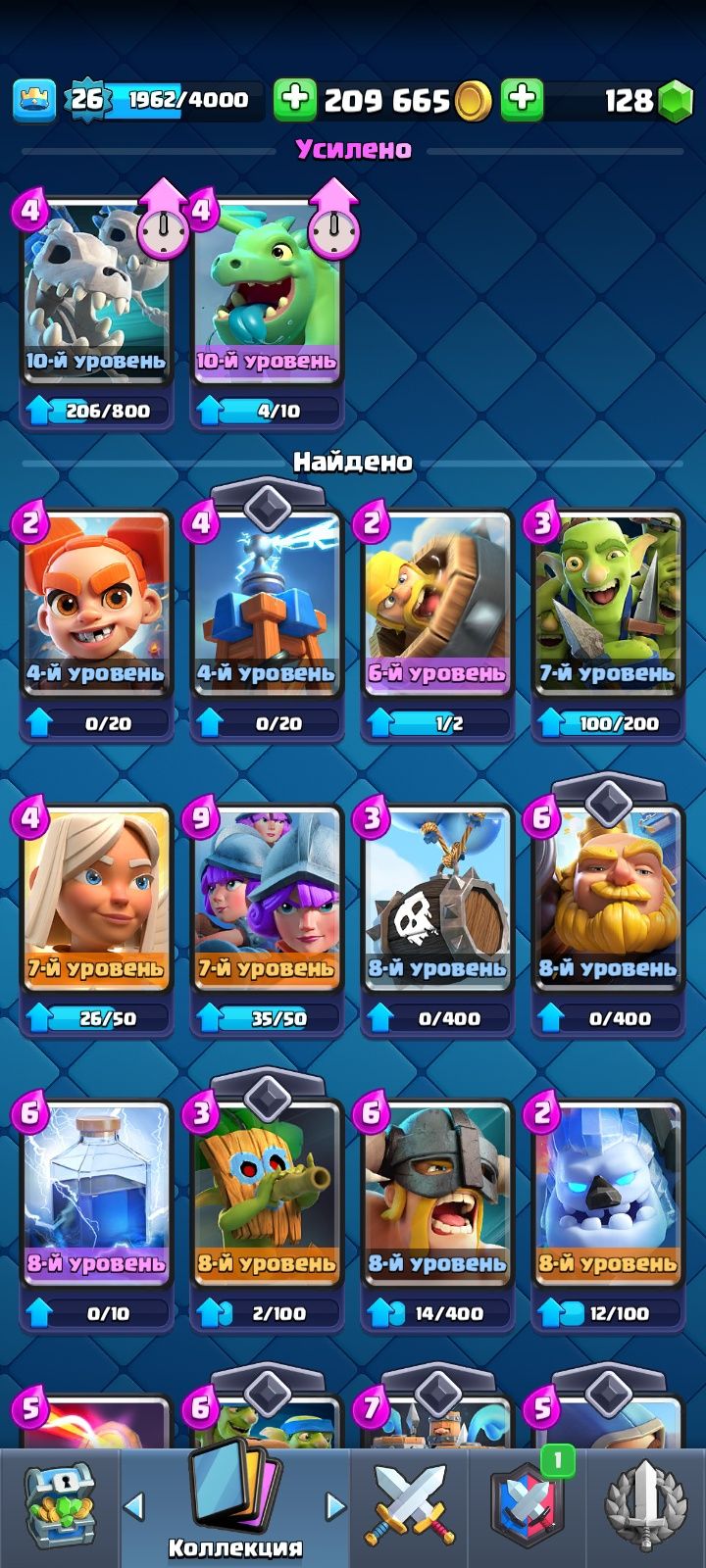The width and height of the screenshot is (706, 1568).
Task: Switch to the battle crossed swords tab
Action: coord(409,1506)
